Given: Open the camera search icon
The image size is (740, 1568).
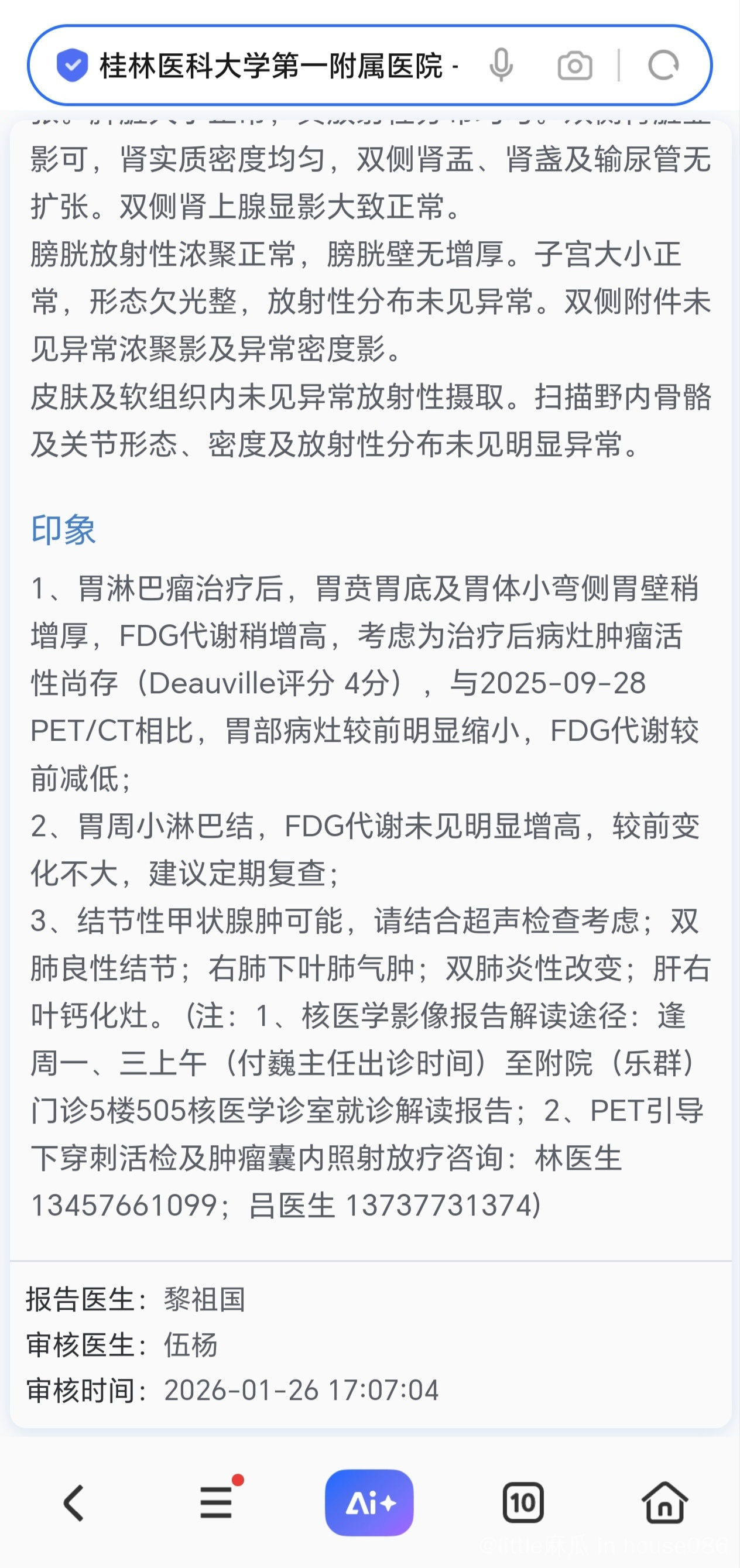Looking at the screenshot, I should 574,65.
